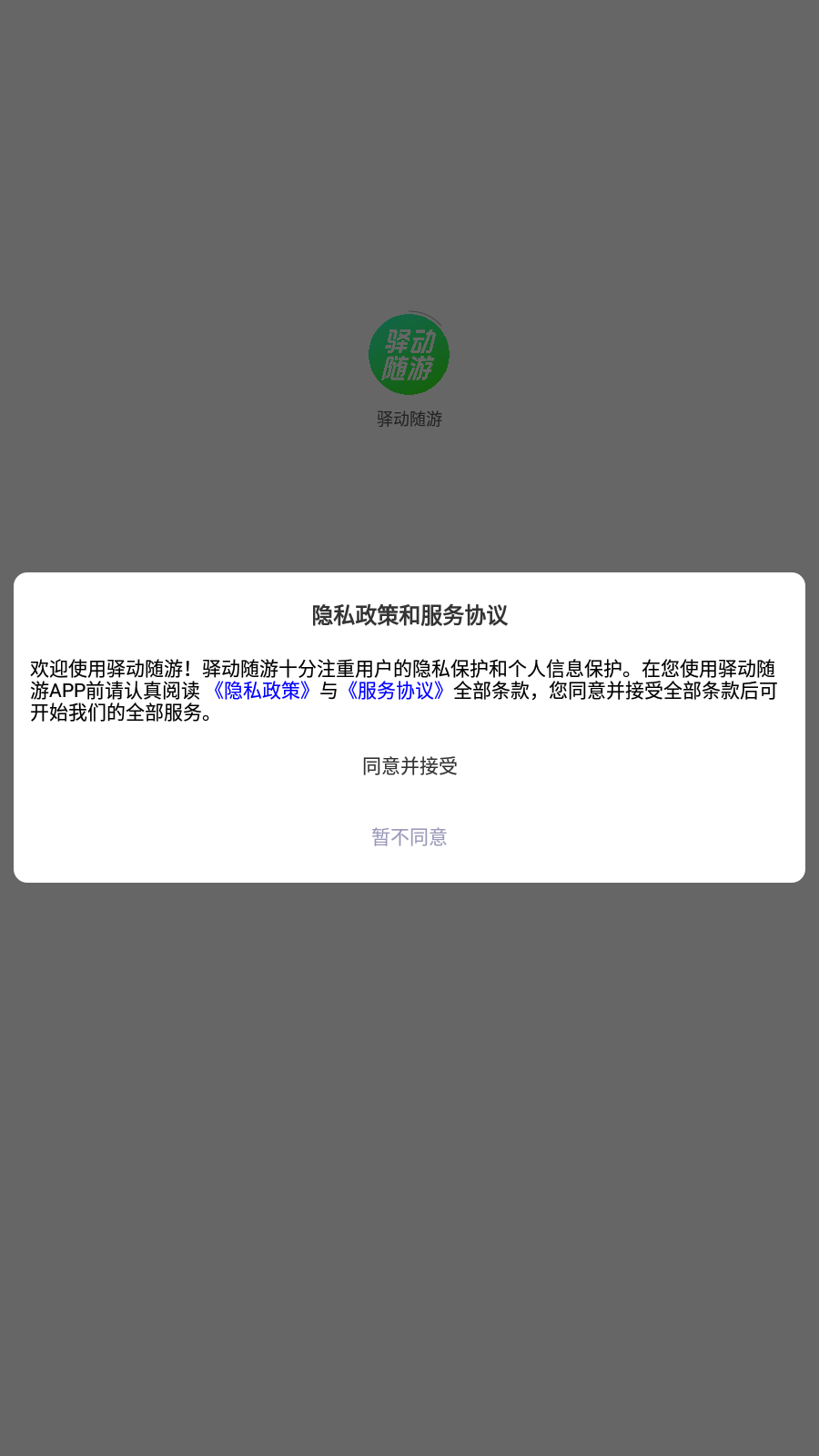Image resolution: width=819 pixels, height=1456 pixels.
Task: Open the 《隐私政策》 privacy policy link
Action: [x=262, y=691]
